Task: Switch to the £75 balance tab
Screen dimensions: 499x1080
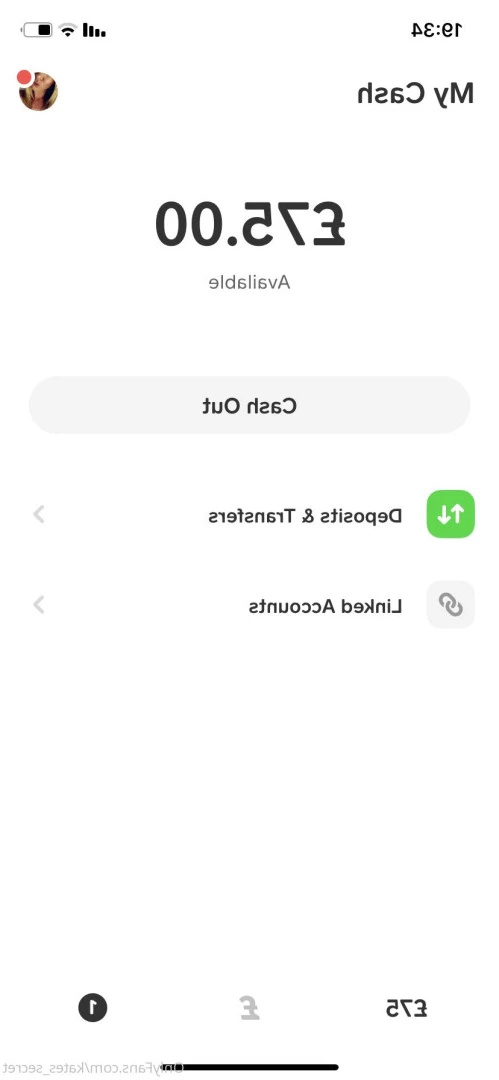Action: pos(407,1009)
